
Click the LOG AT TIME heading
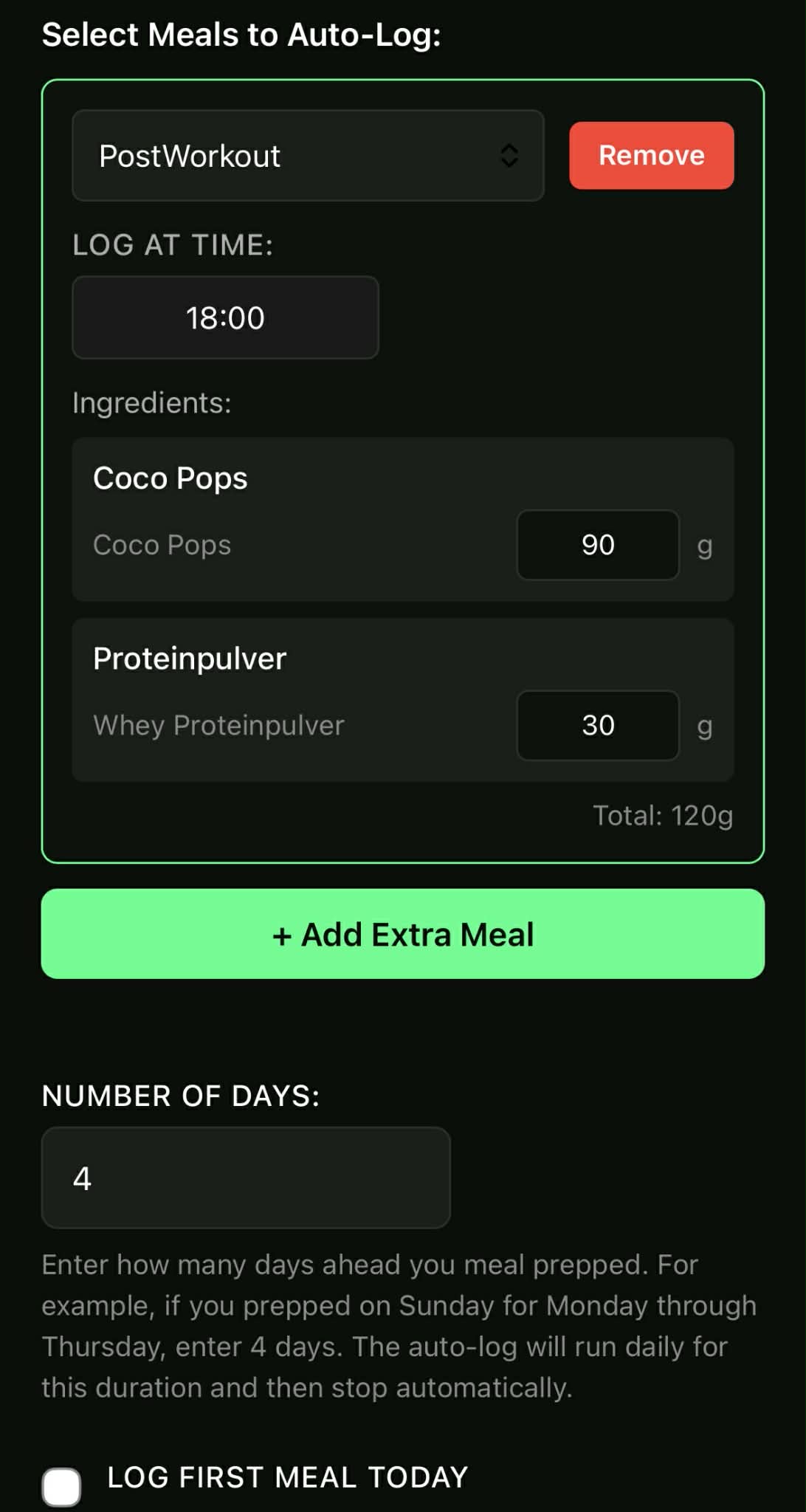click(173, 244)
